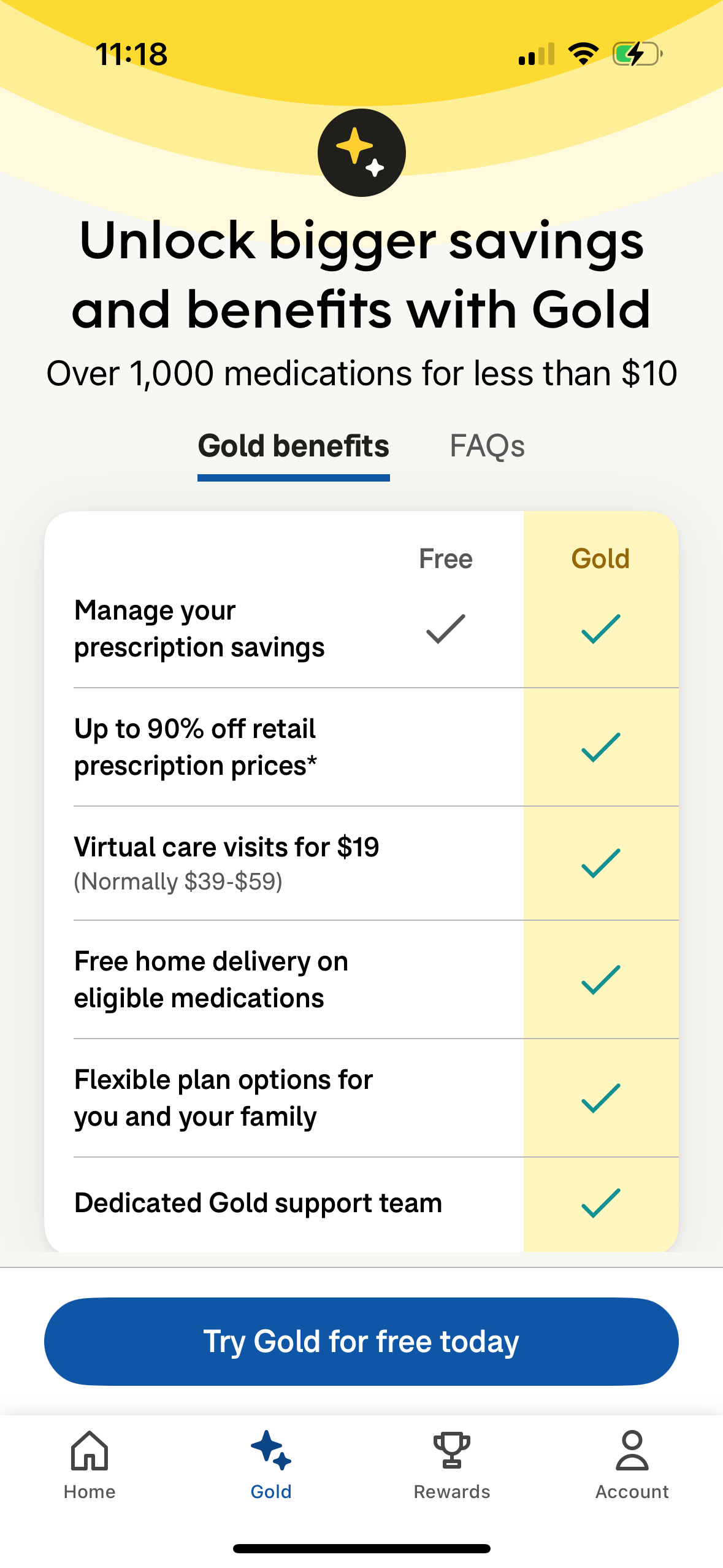This screenshot has height=1568, width=723.
Task: Tap the Gold checkmark for free home delivery
Action: pyautogui.click(x=600, y=979)
